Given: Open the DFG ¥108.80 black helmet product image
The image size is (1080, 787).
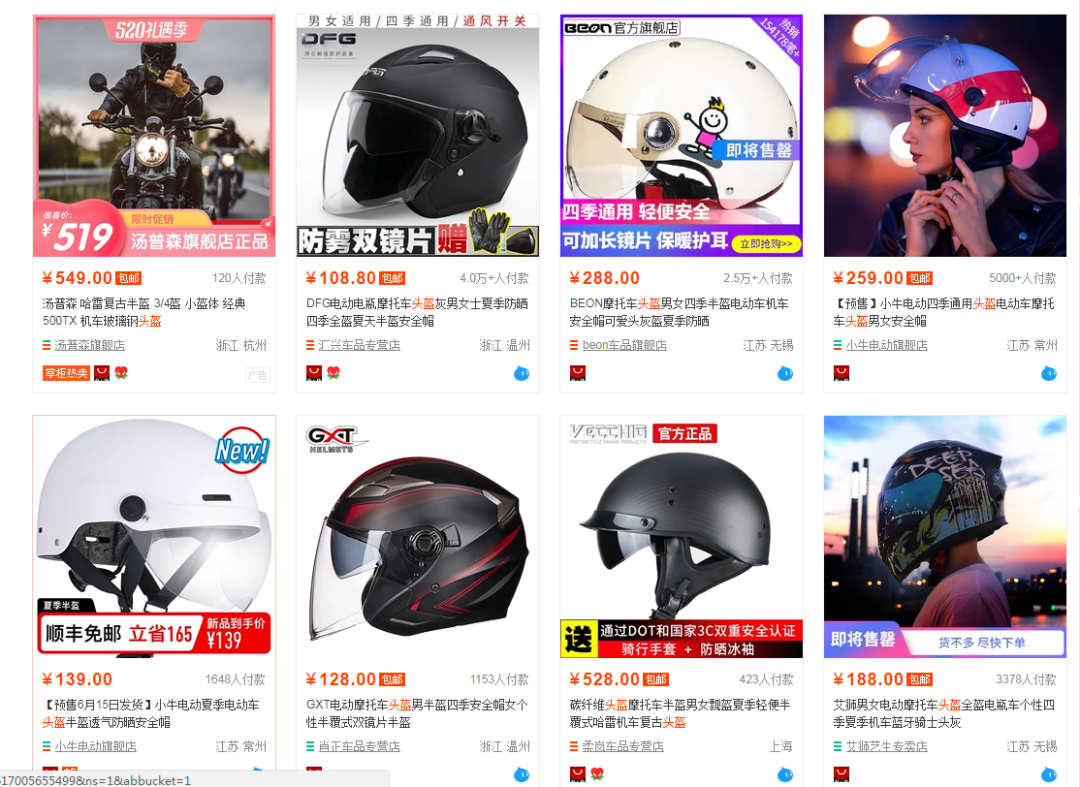Looking at the screenshot, I should (x=417, y=135).
